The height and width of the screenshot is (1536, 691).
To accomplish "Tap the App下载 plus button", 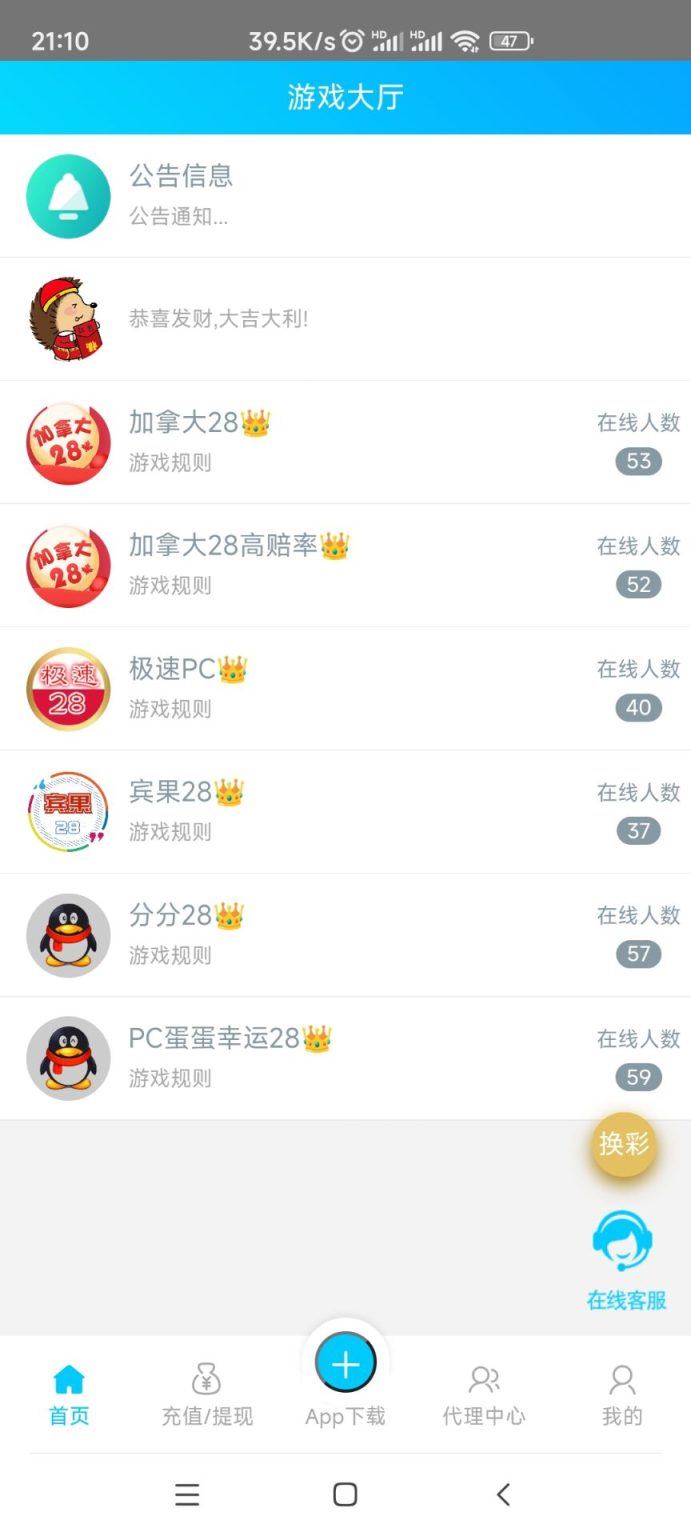I will click(345, 1364).
